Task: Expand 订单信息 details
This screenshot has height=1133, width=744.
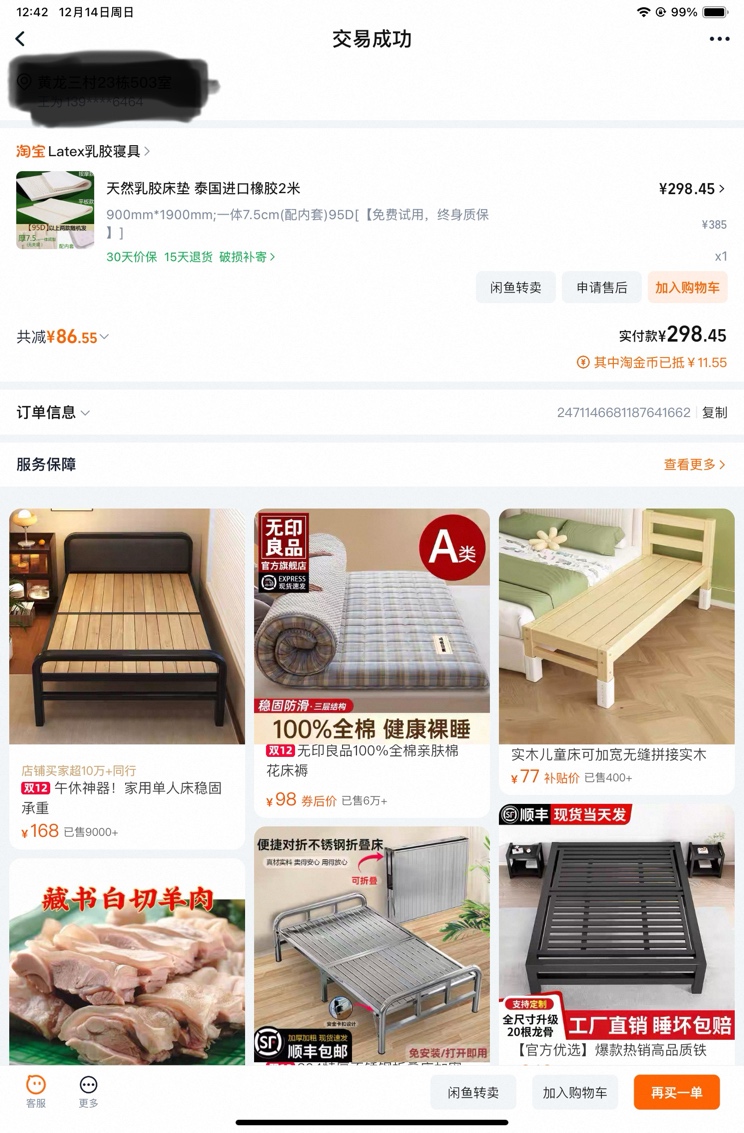Action: [54, 412]
